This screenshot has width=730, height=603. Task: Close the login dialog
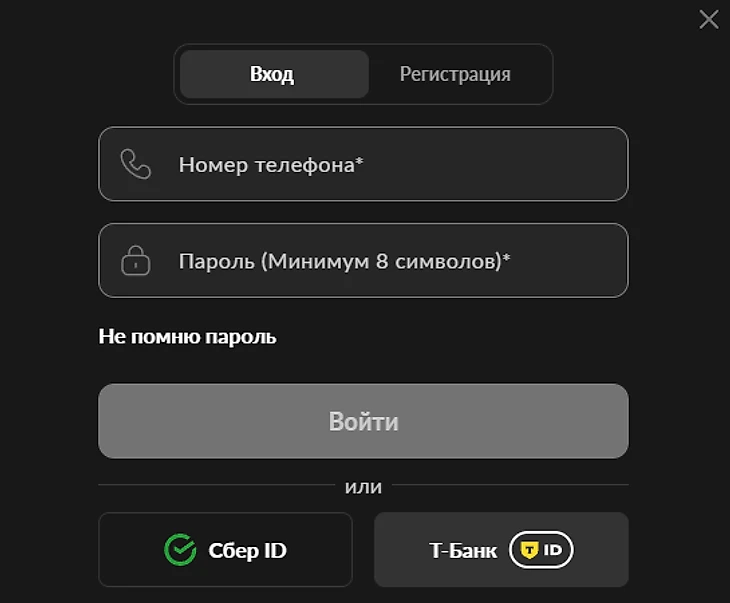coord(708,19)
